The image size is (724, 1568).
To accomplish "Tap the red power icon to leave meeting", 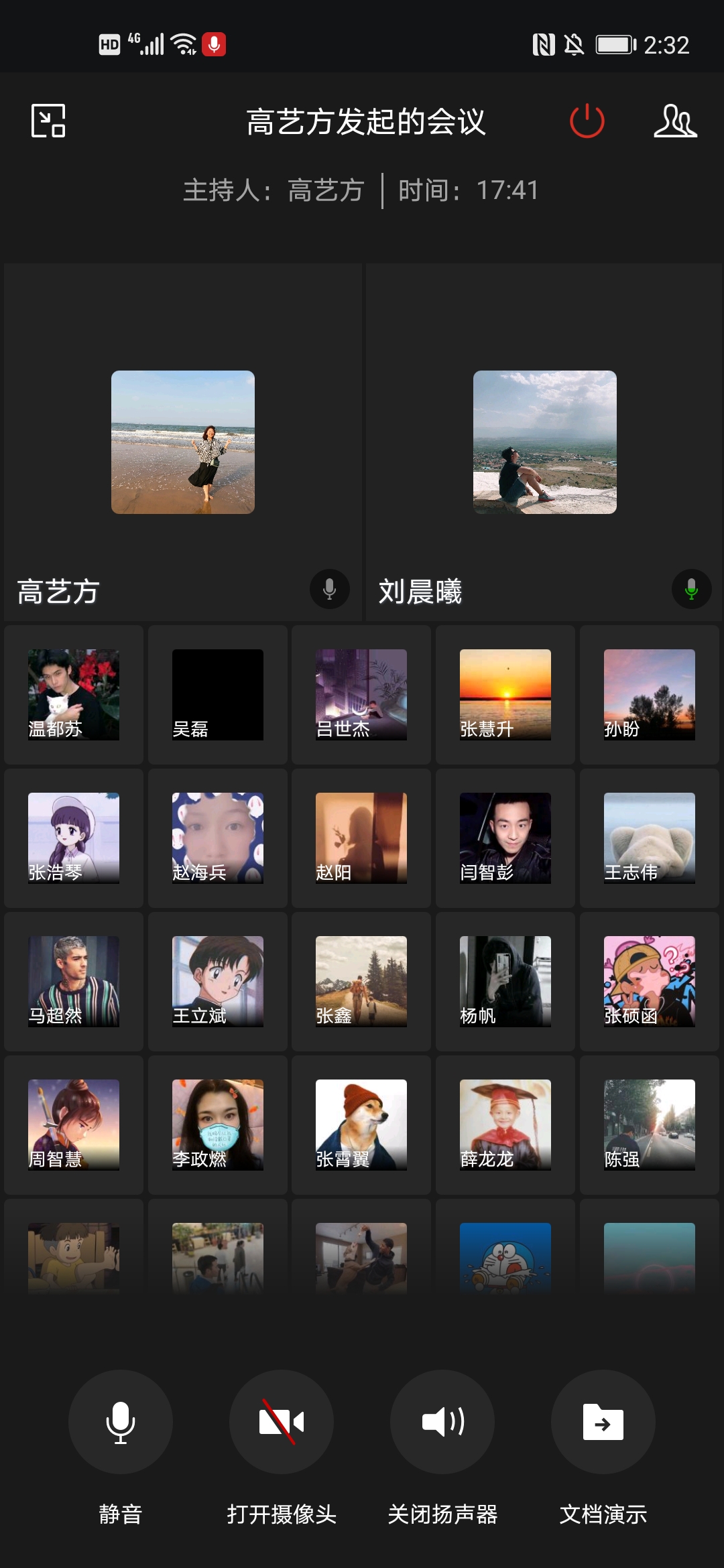I will (587, 121).
